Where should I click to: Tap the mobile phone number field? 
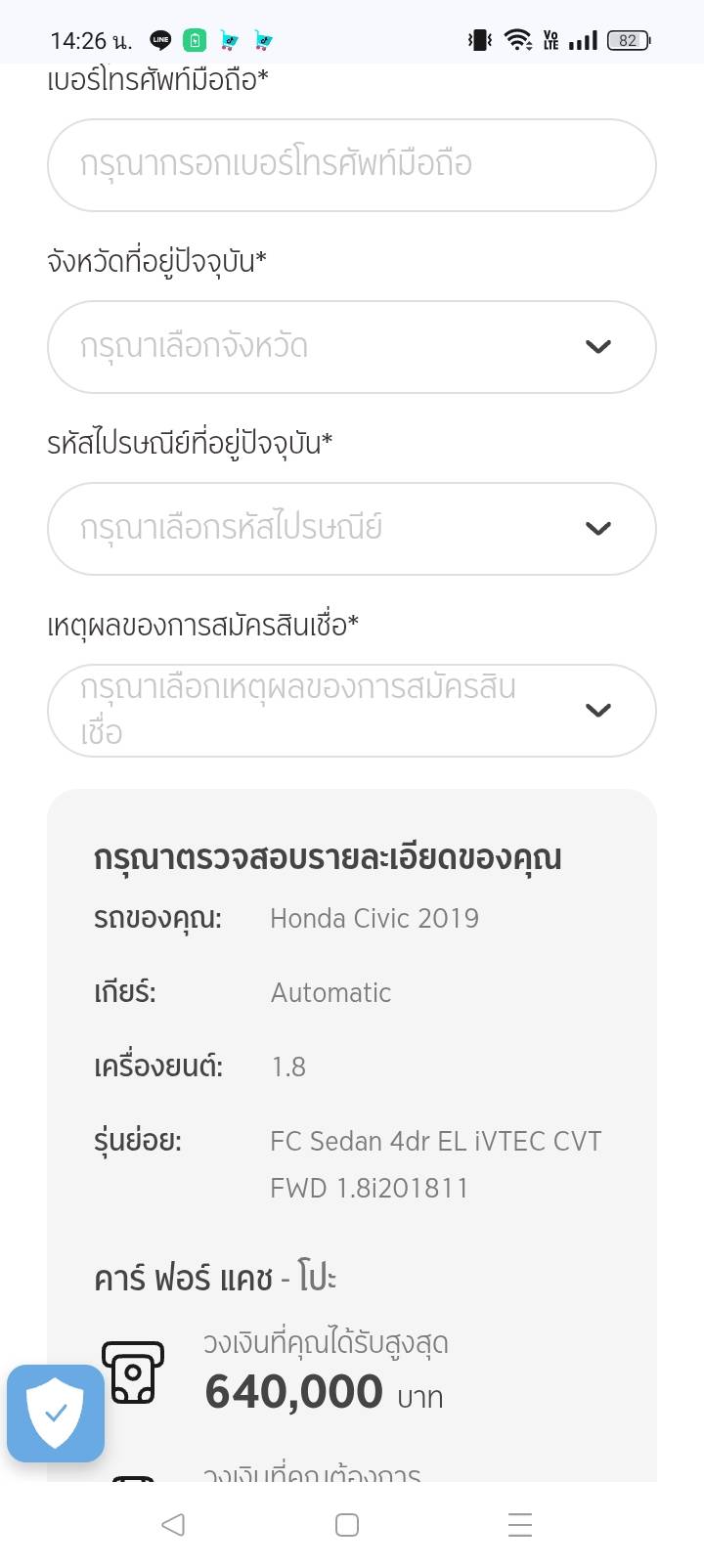(x=351, y=164)
